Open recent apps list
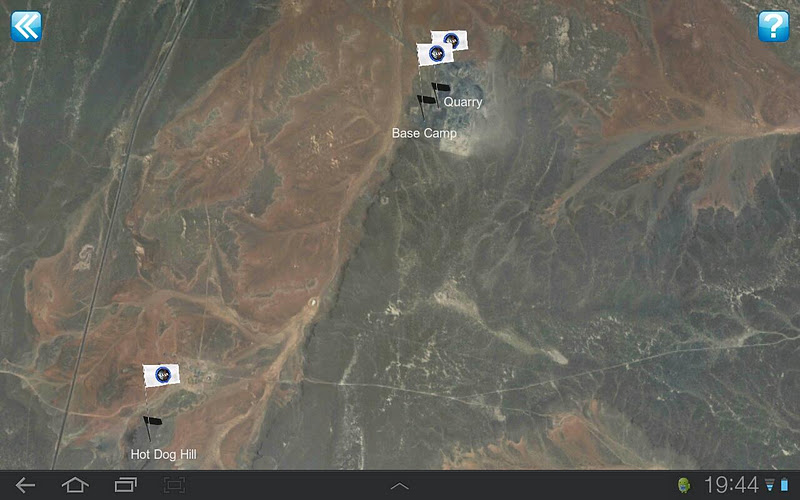 (x=125, y=485)
